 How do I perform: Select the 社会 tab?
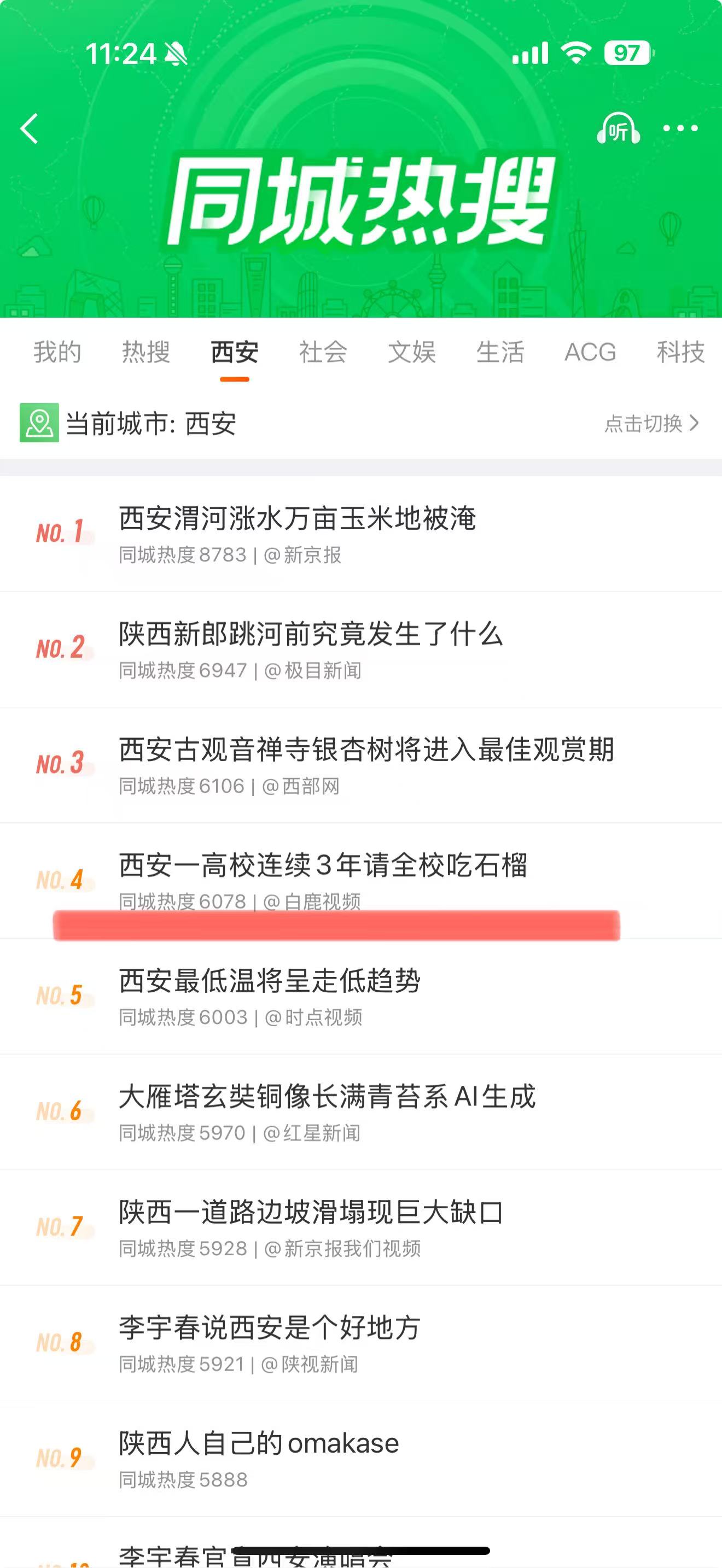pyautogui.click(x=323, y=353)
